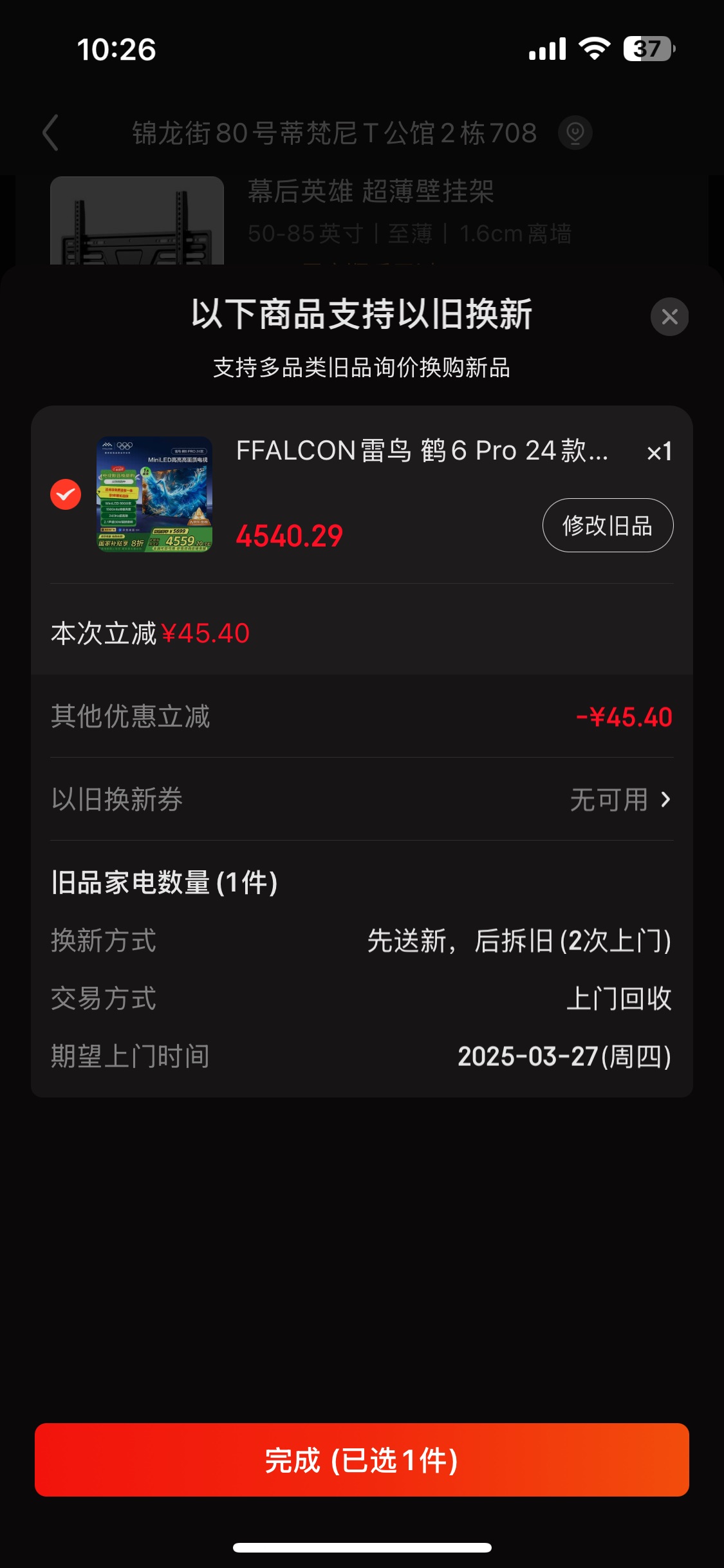The image size is (724, 1568).
Task: Tap the location pin beside the delivery address
Action: coord(576,133)
